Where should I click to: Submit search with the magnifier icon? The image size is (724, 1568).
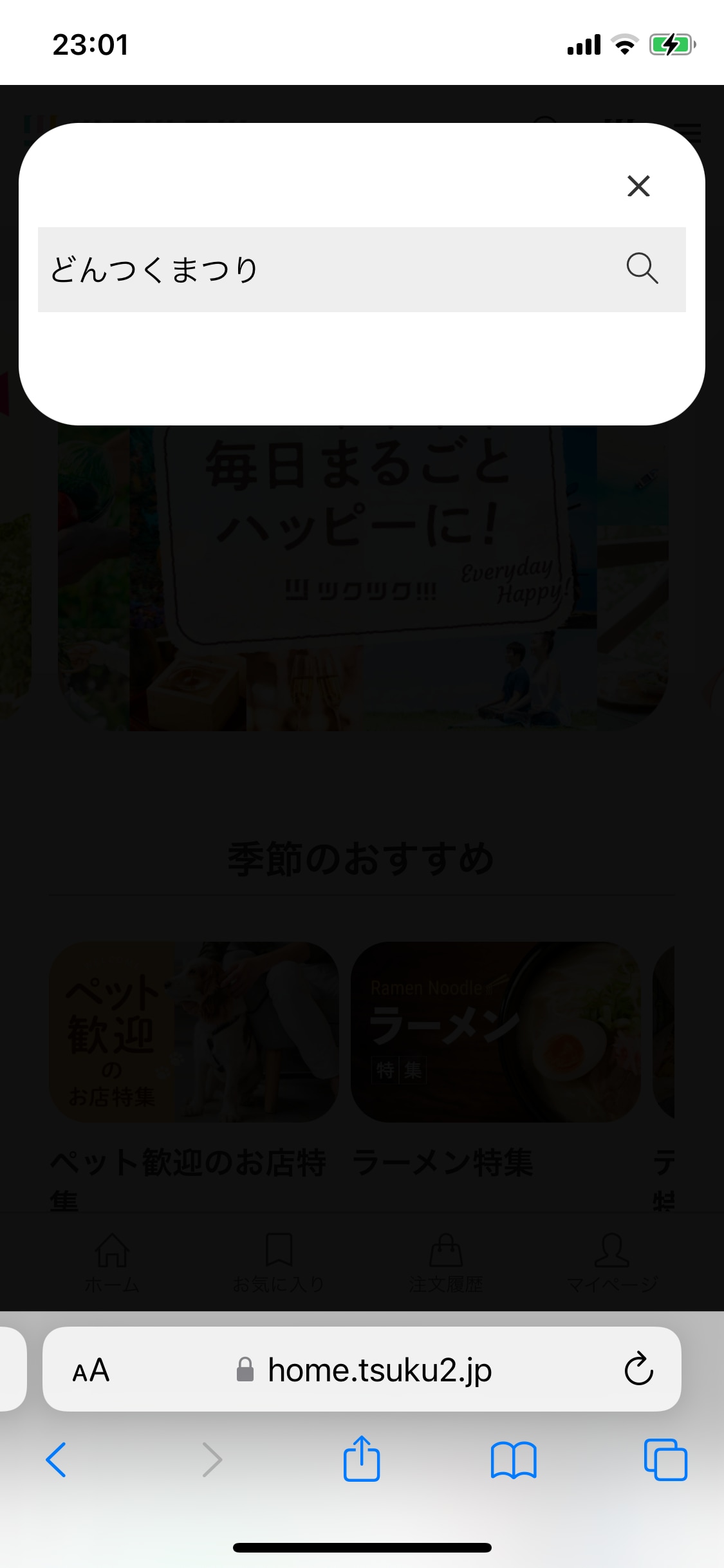click(642, 268)
